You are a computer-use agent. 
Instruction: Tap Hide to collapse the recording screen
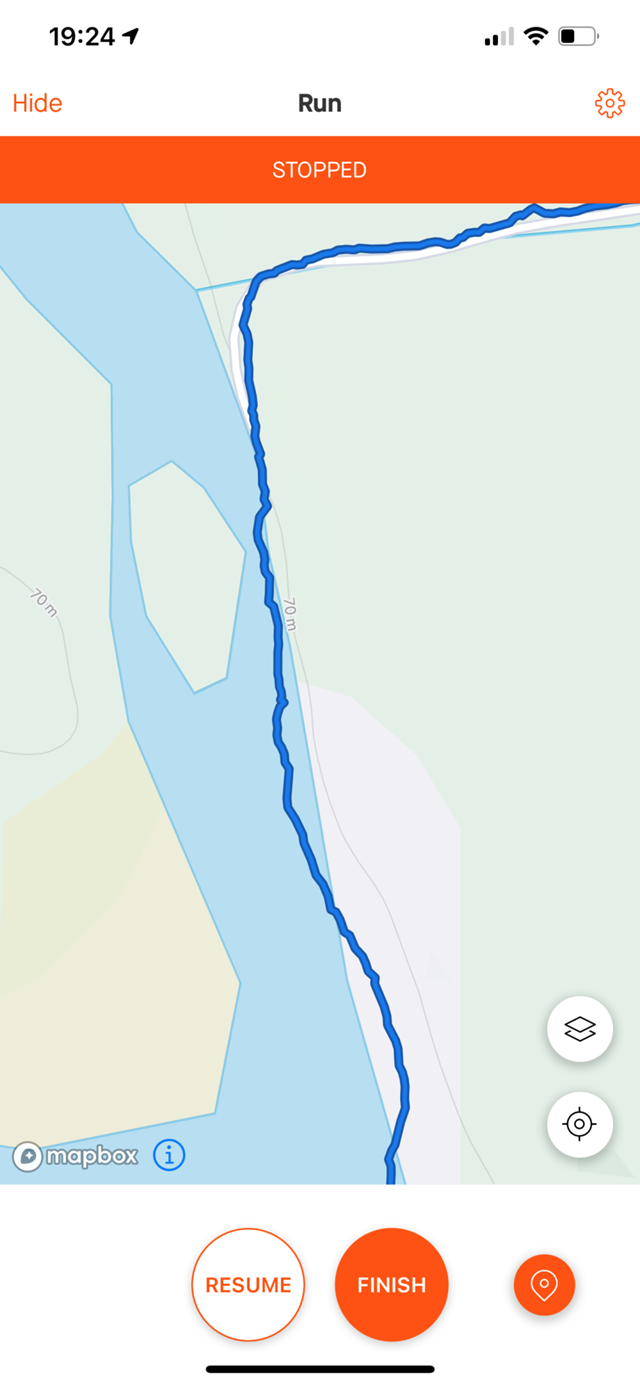(37, 103)
